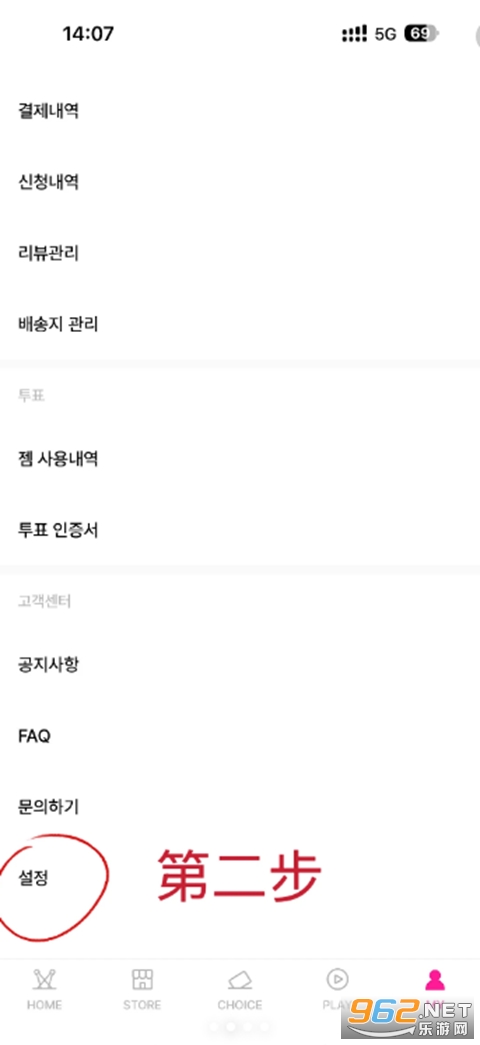This screenshot has height=1045, width=480.
Task: Open 문의하기 contact support
Action: (240, 807)
